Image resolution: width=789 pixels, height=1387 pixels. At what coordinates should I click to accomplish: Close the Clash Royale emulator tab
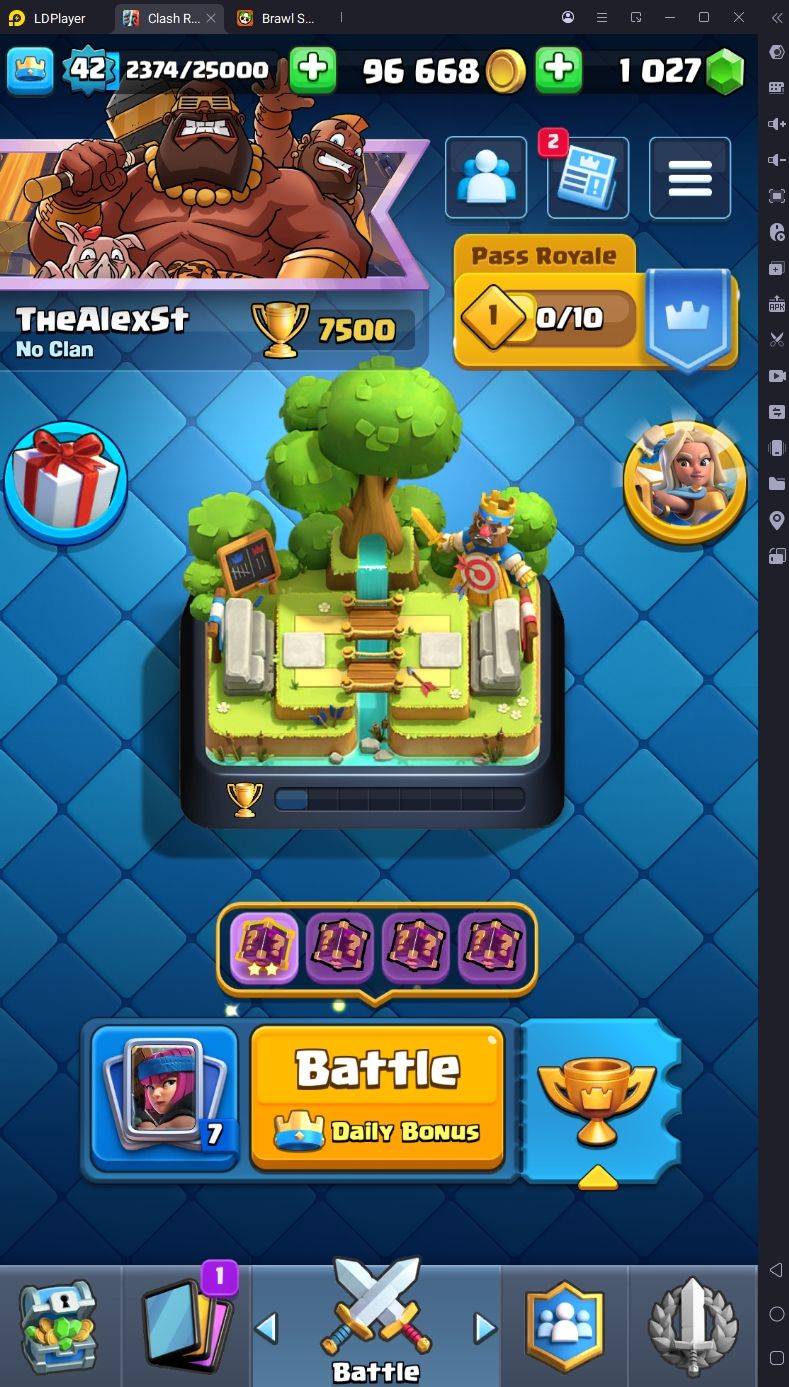(211, 18)
